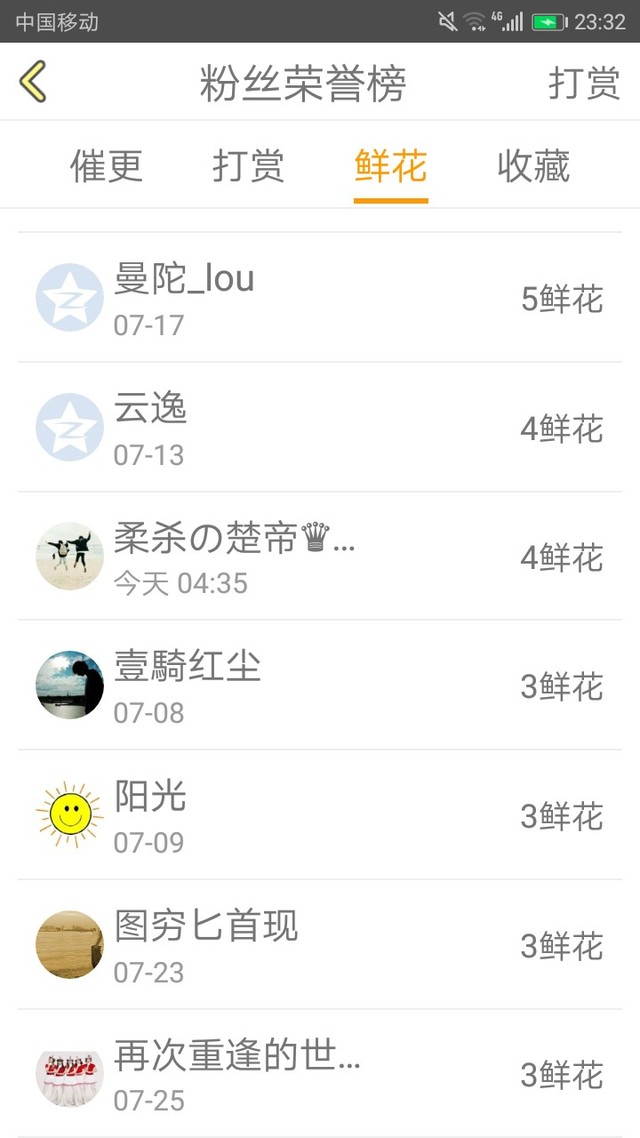The height and width of the screenshot is (1138, 640).
Task: Open 图穷匕首现's fan entry
Action: [x=320, y=945]
